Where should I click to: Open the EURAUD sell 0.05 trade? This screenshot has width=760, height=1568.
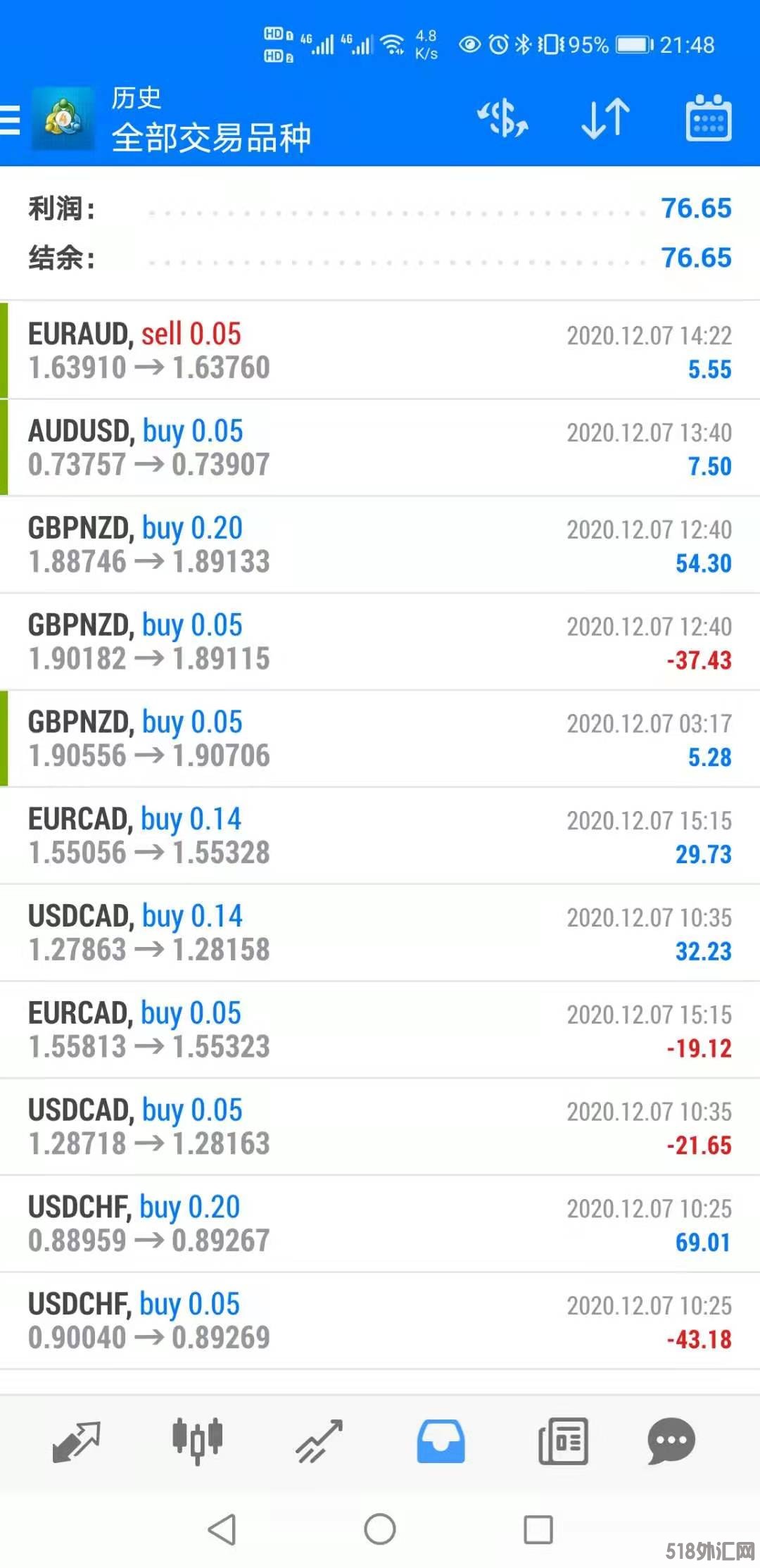pyautogui.click(x=380, y=351)
